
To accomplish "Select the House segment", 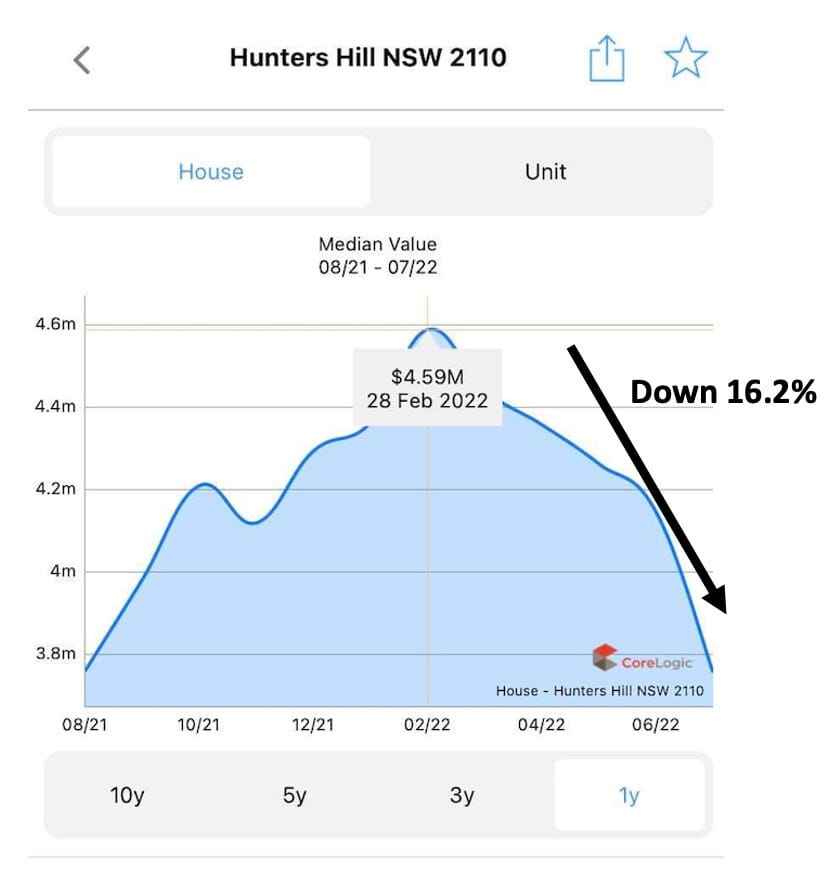I will pyautogui.click(x=211, y=171).
